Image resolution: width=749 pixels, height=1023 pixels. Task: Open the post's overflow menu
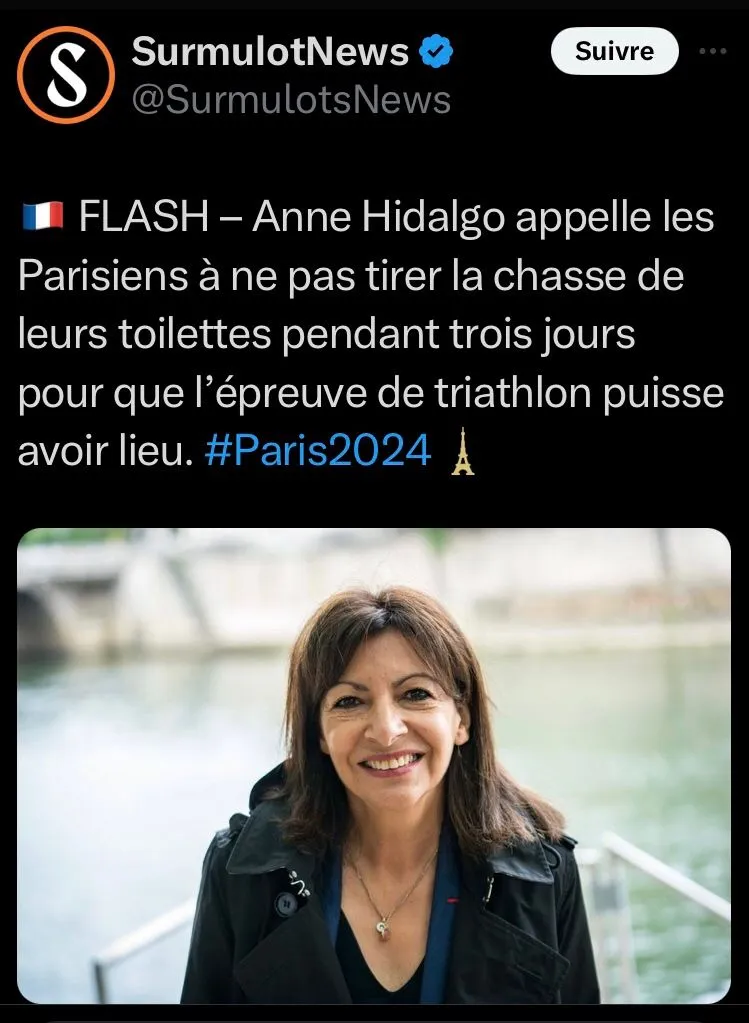pyautogui.click(x=712, y=51)
